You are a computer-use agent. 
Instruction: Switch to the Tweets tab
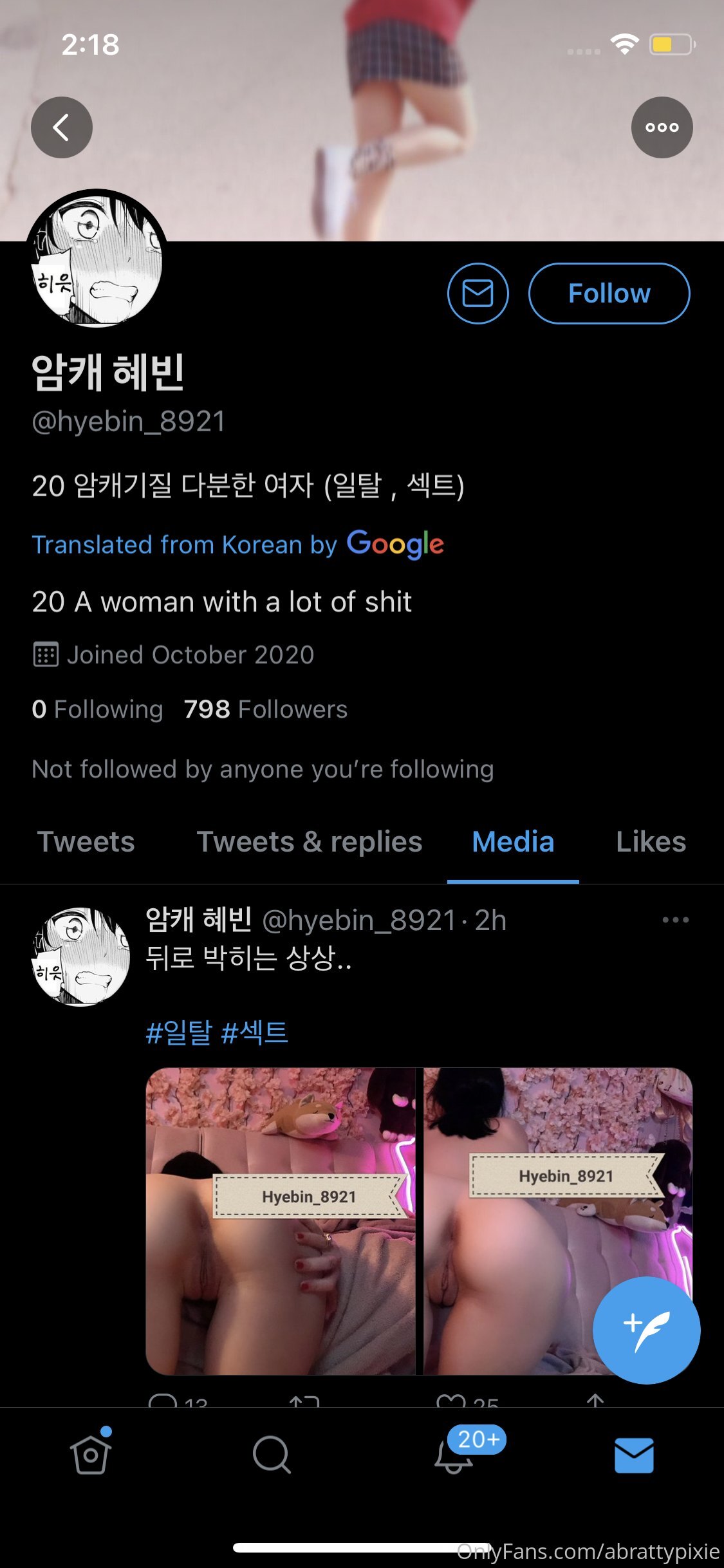pos(86,842)
